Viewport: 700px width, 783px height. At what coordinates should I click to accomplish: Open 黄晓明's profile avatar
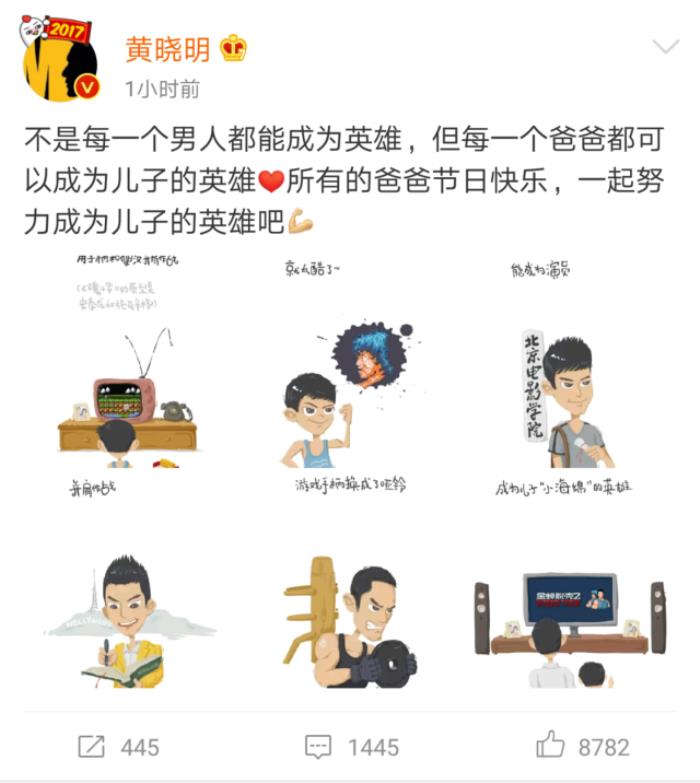pos(59,60)
